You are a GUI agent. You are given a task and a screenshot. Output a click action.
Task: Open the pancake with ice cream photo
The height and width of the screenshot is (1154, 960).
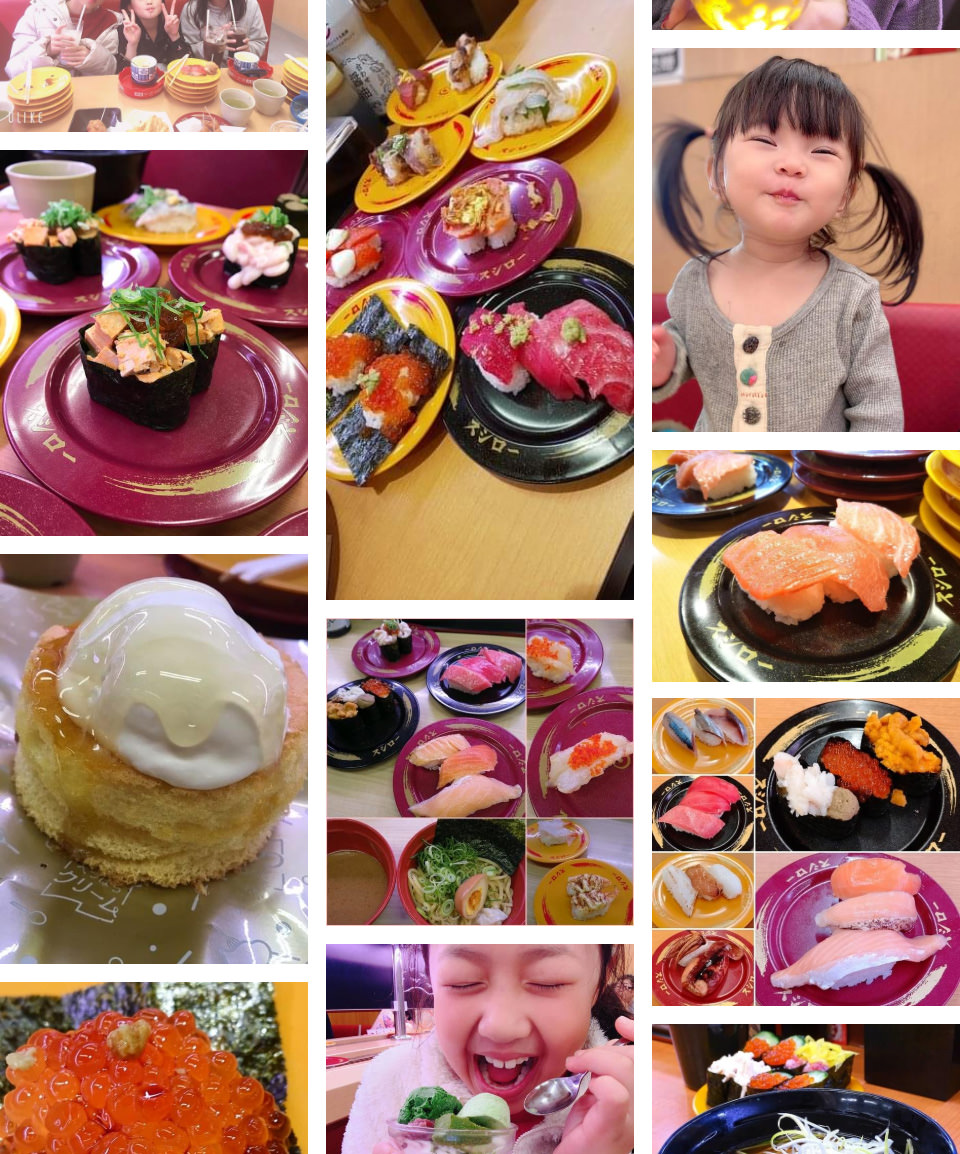coord(153,758)
